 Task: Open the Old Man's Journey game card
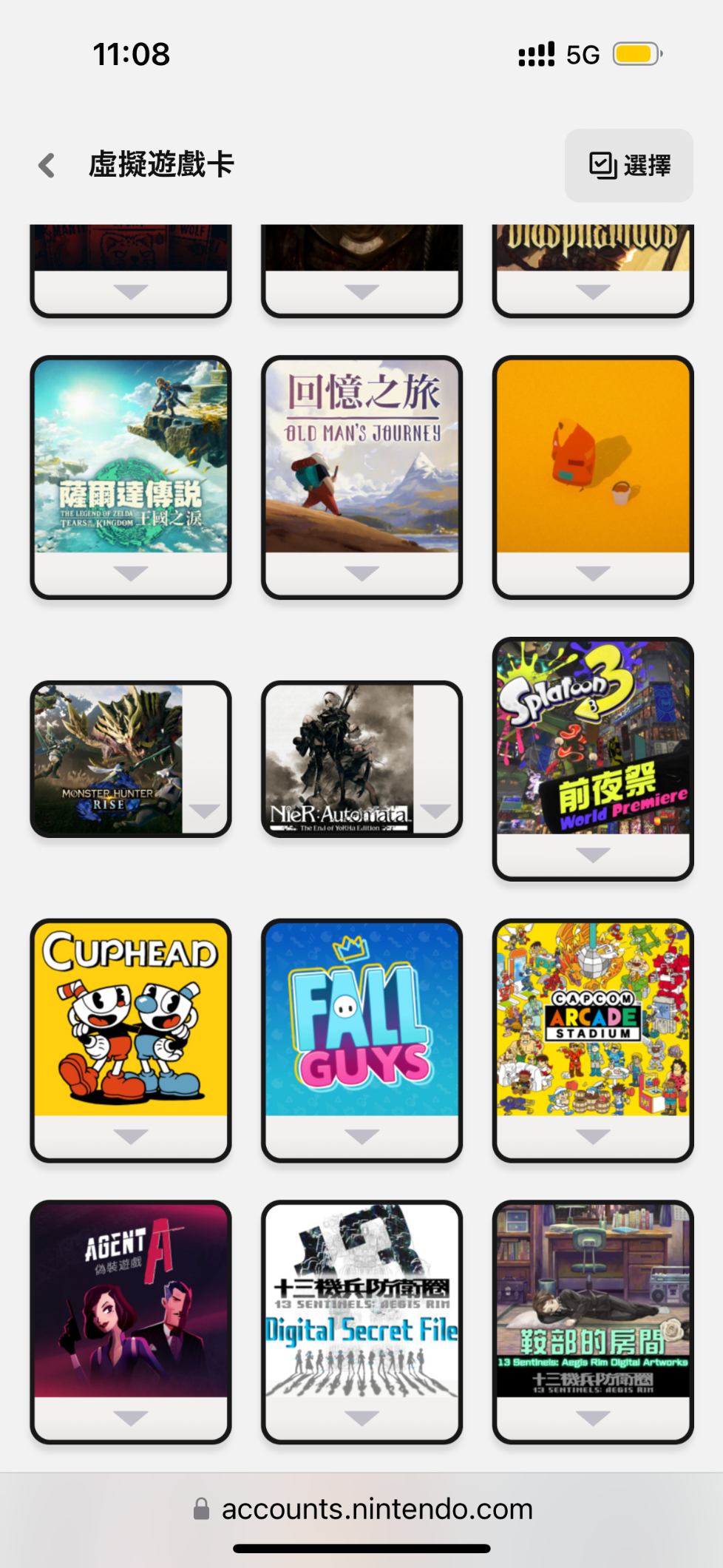[x=361, y=478]
